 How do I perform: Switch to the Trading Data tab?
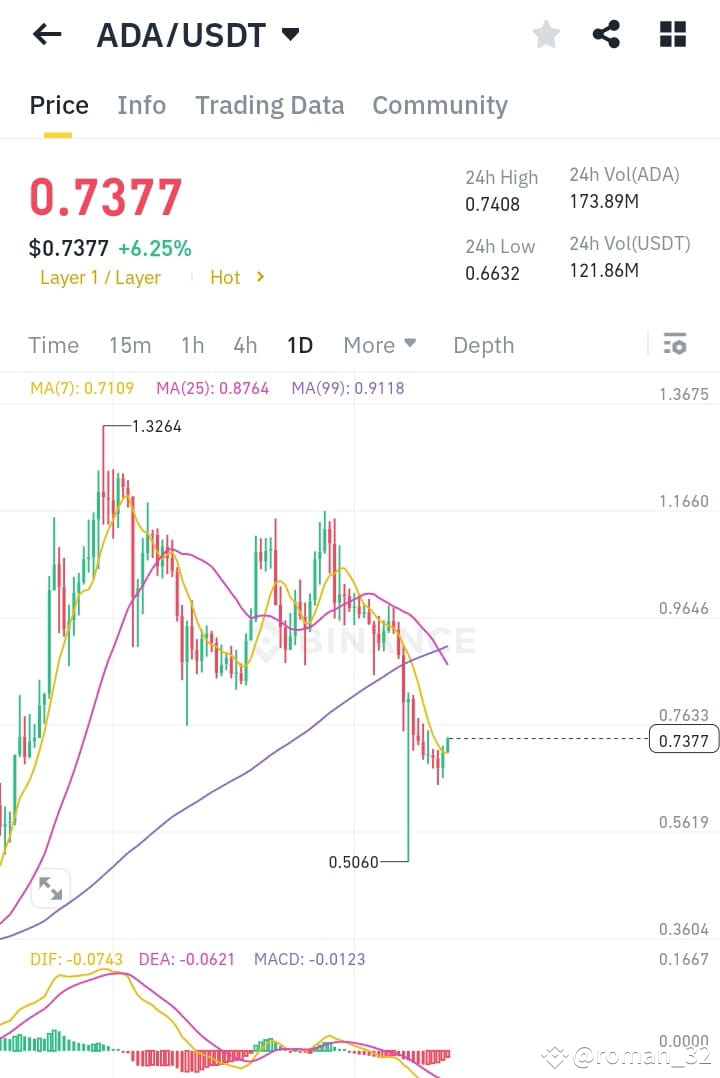click(x=270, y=105)
